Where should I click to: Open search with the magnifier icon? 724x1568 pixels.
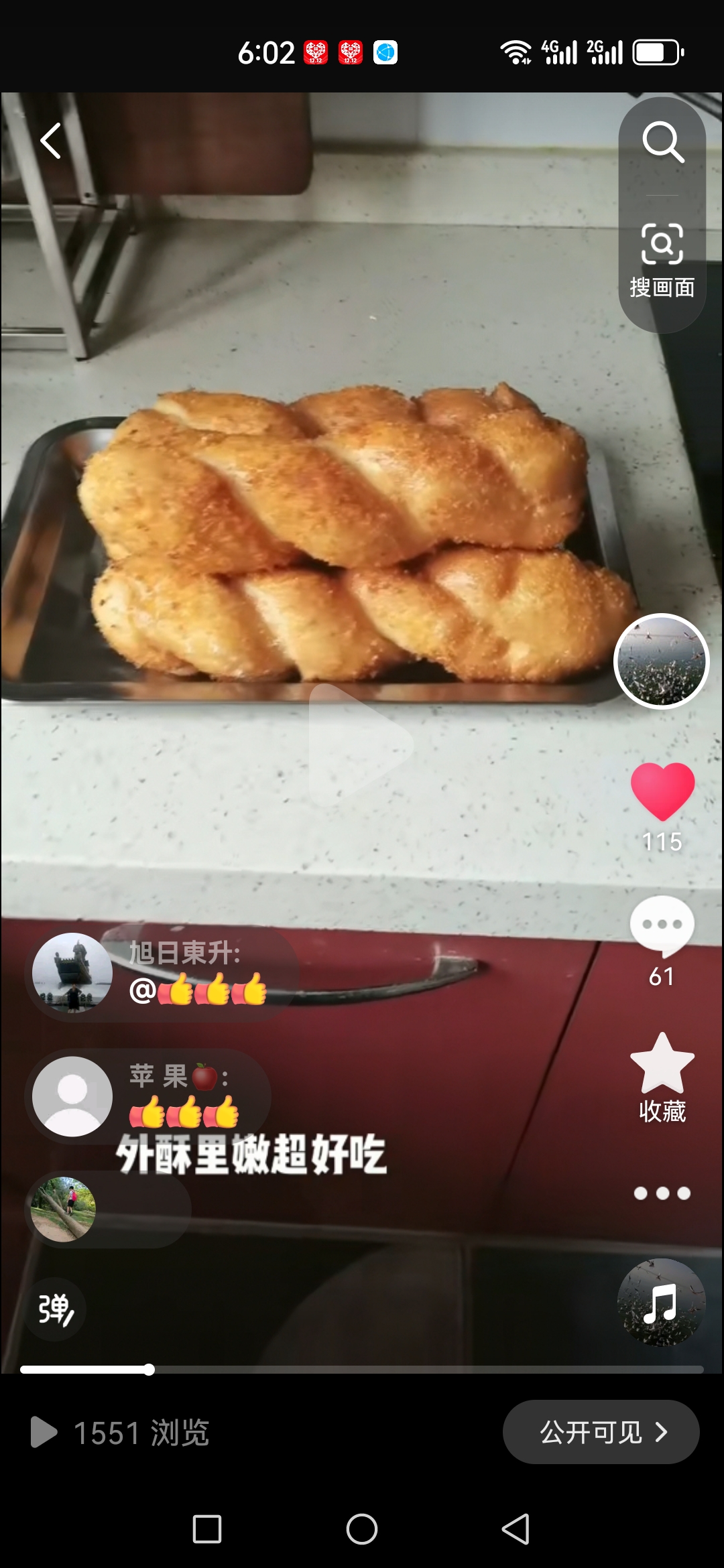click(662, 142)
